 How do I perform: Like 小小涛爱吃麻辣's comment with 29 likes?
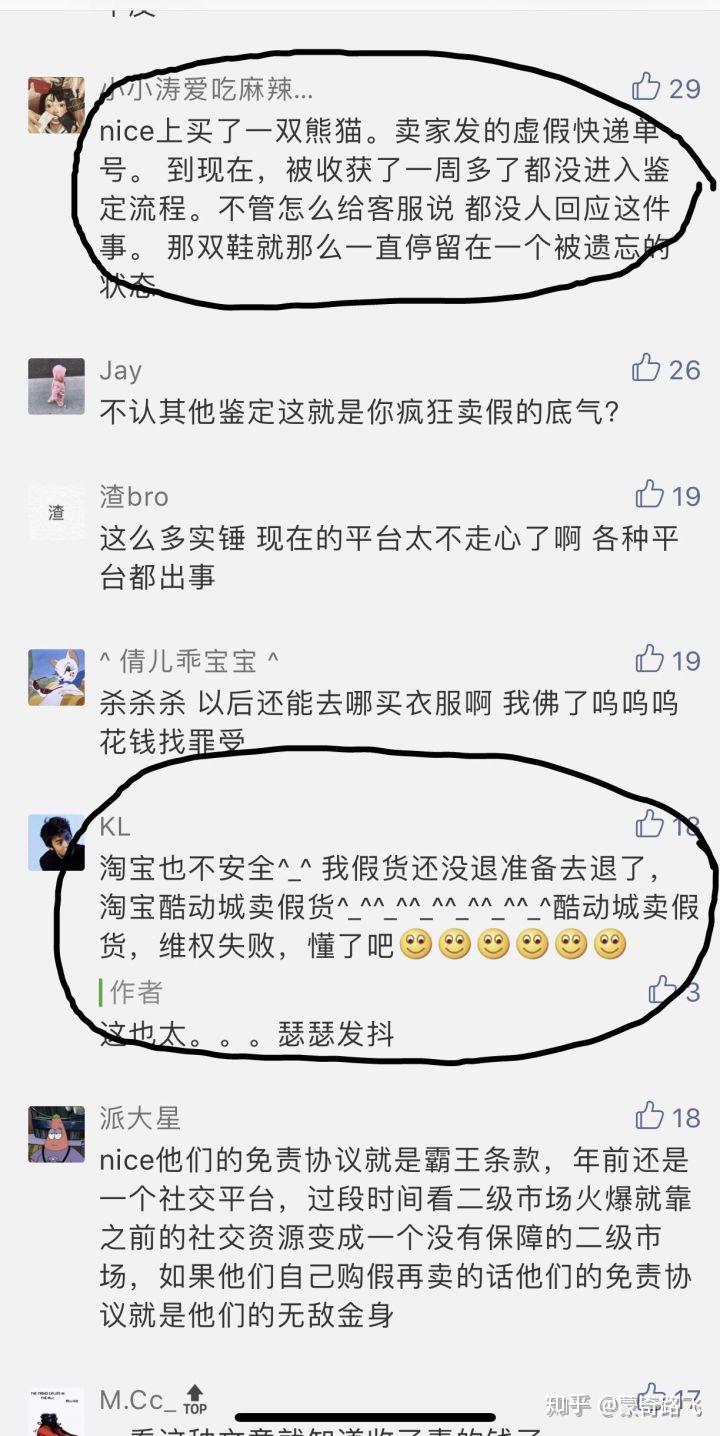coord(648,88)
